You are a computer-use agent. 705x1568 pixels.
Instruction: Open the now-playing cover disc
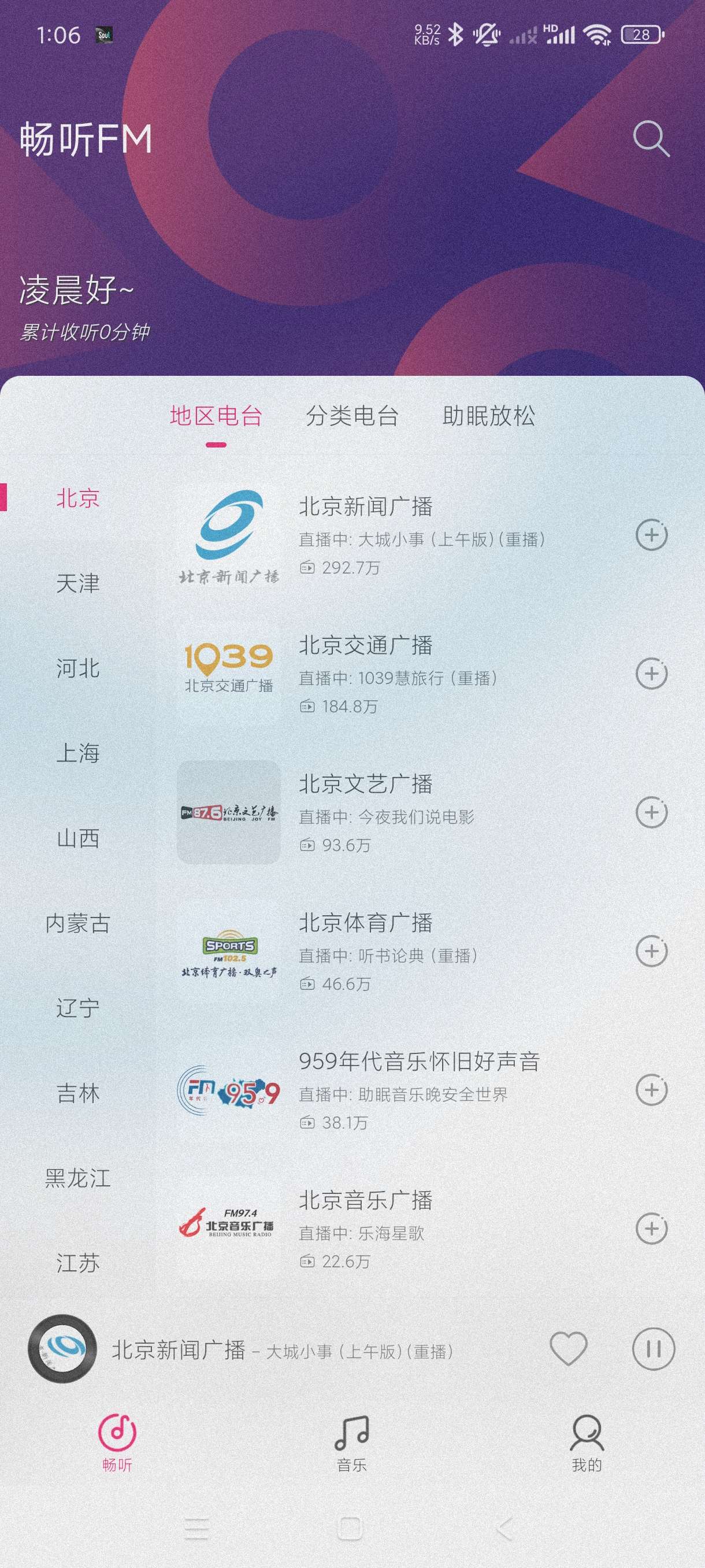(x=62, y=1348)
